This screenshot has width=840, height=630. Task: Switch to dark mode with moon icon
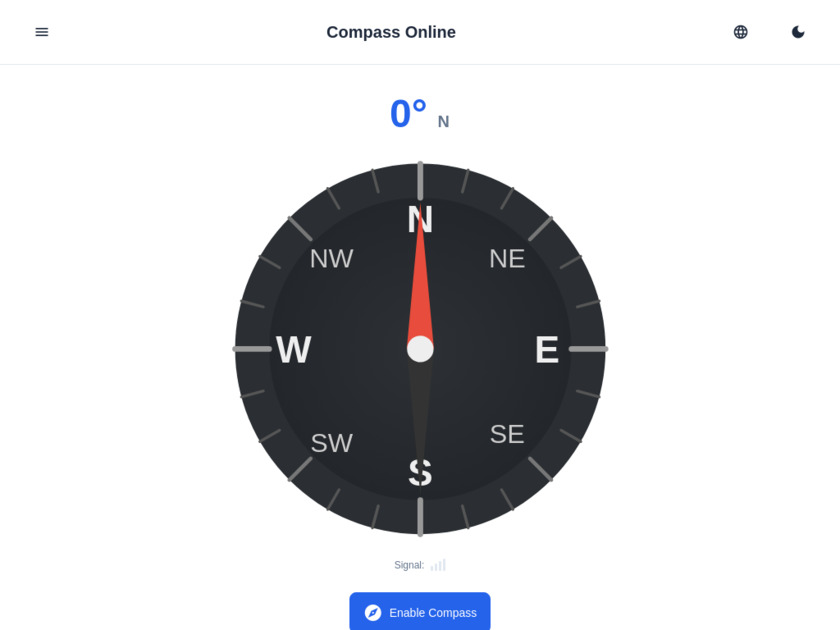pos(798,32)
